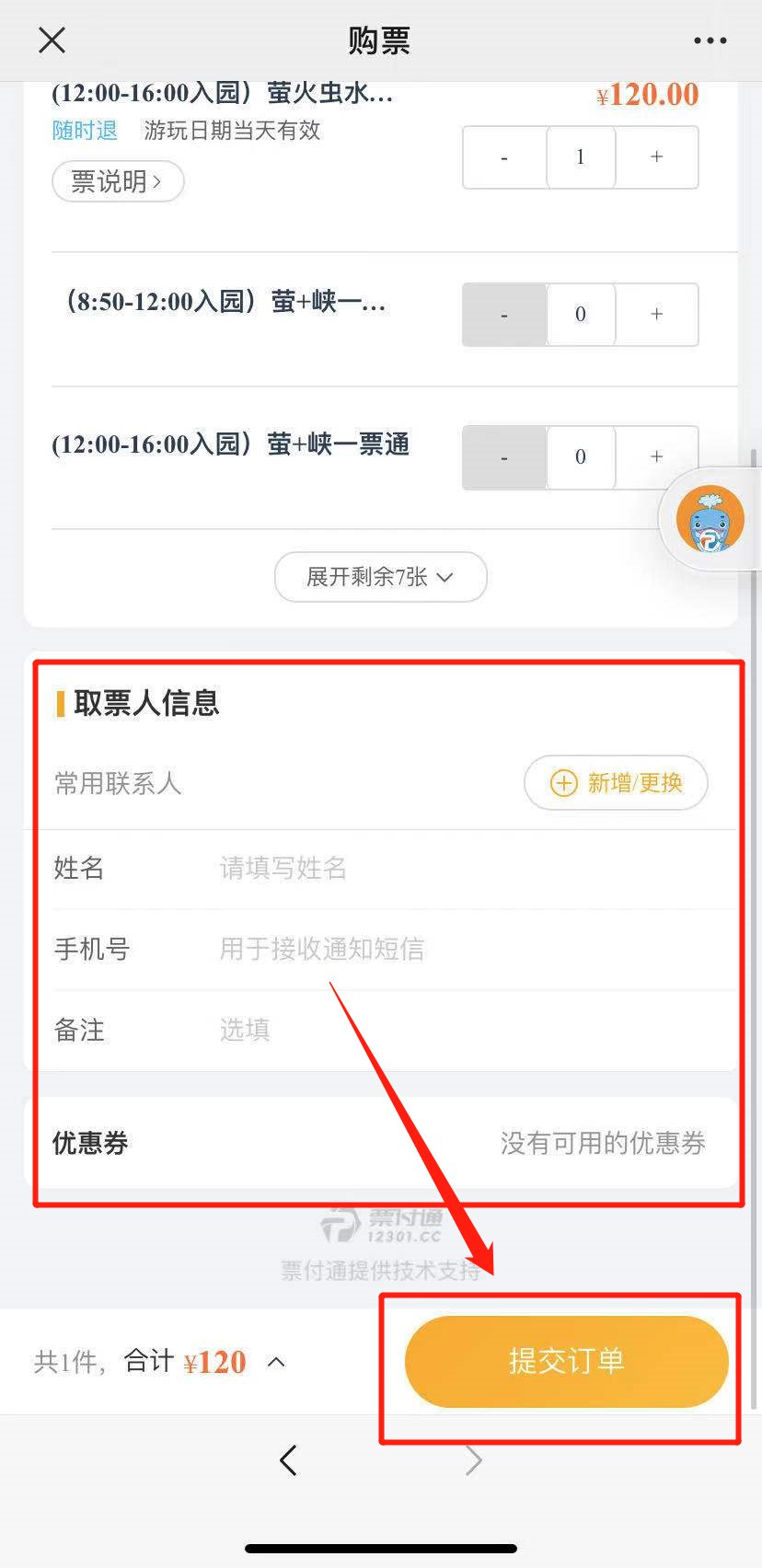Expand the remaining 7 ticket types

coord(380,577)
